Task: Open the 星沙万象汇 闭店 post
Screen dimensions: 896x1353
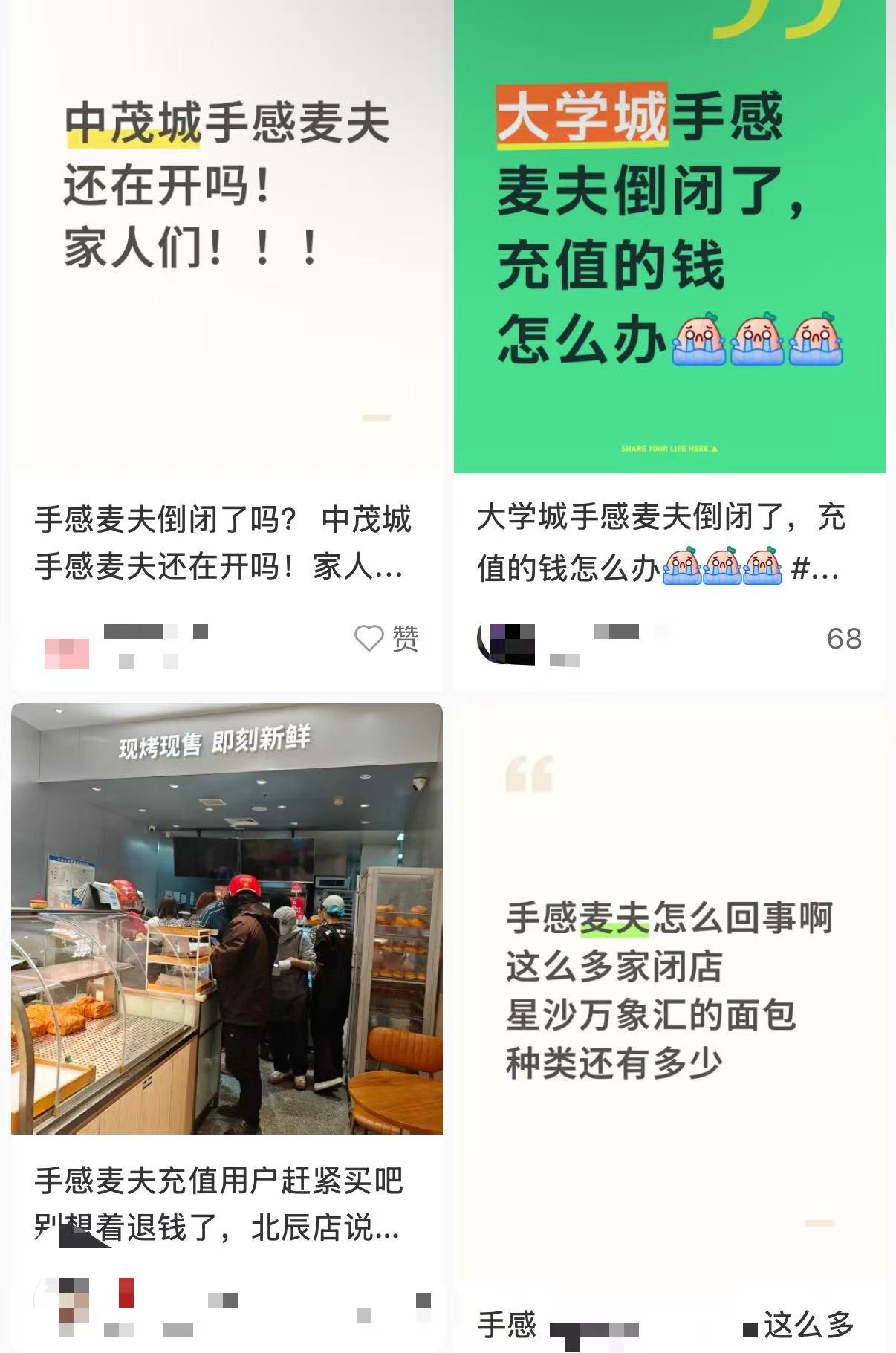Action: pyautogui.click(x=669, y=988)
